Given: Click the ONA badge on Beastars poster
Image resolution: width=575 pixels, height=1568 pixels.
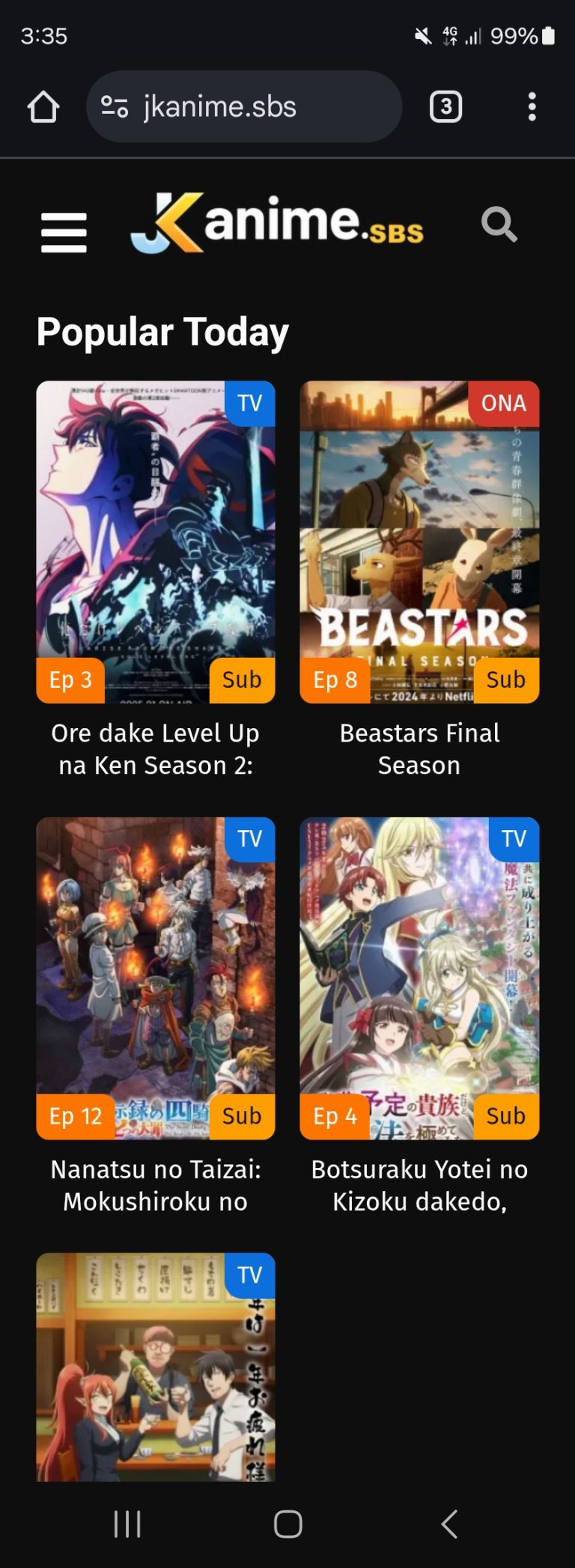Looking at the screenshot, I should pos(504,403).
